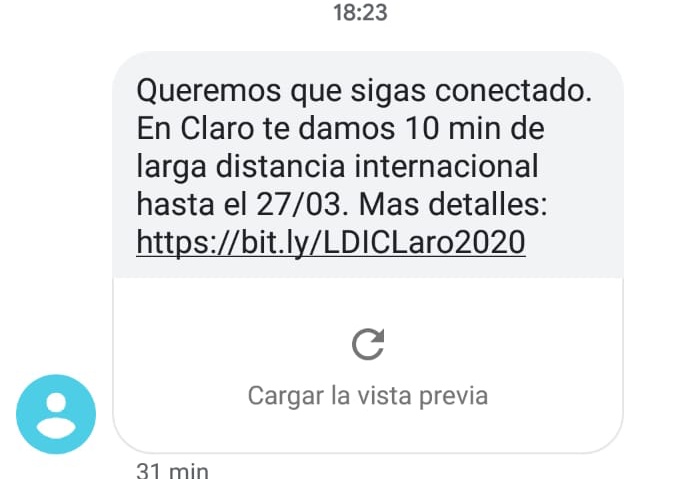Open the bit.ly/LDICLaro2020 link

330,242
